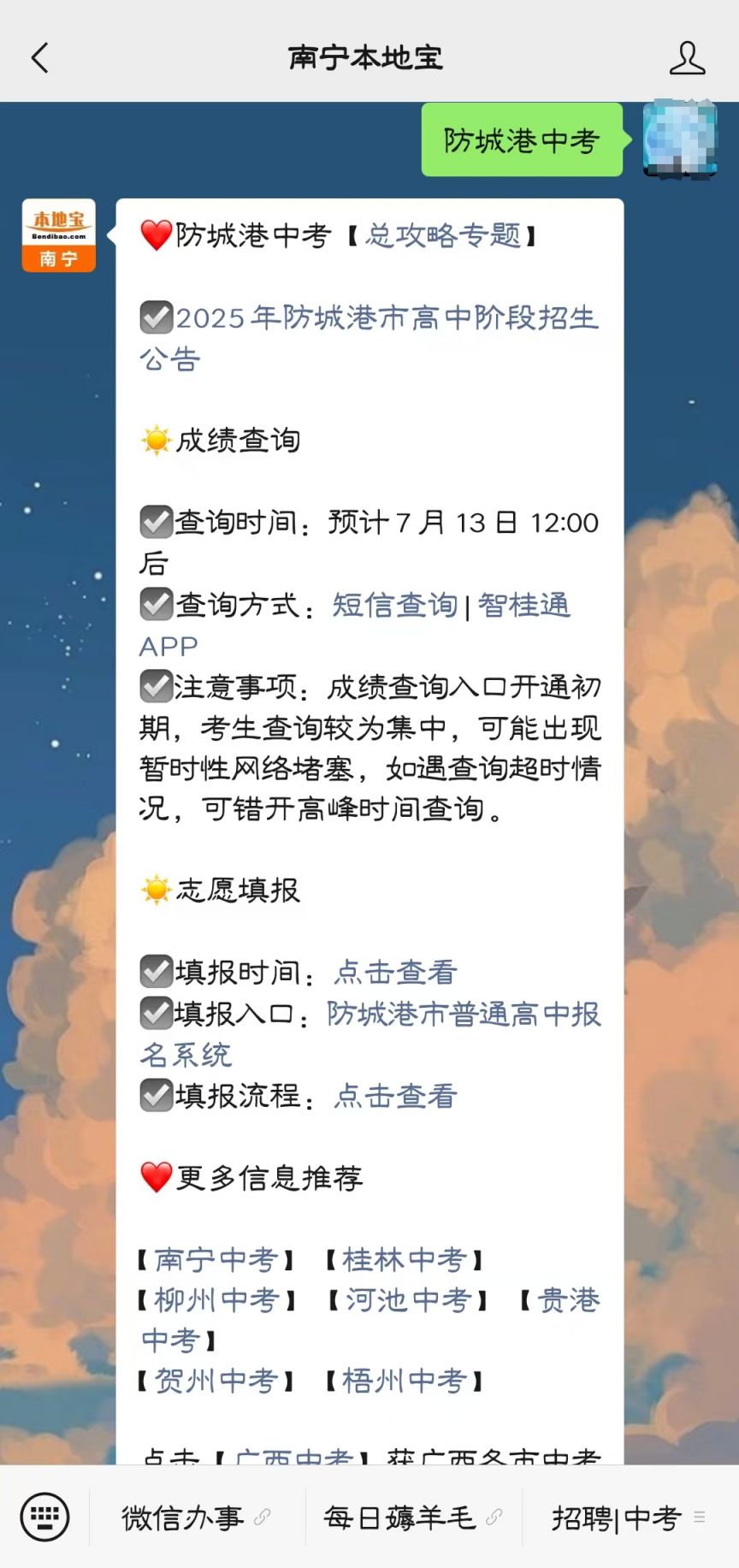This screenshot has height=1568, width=739.
Task: Switch to keyboard input mode
Action: [44, 1517]
